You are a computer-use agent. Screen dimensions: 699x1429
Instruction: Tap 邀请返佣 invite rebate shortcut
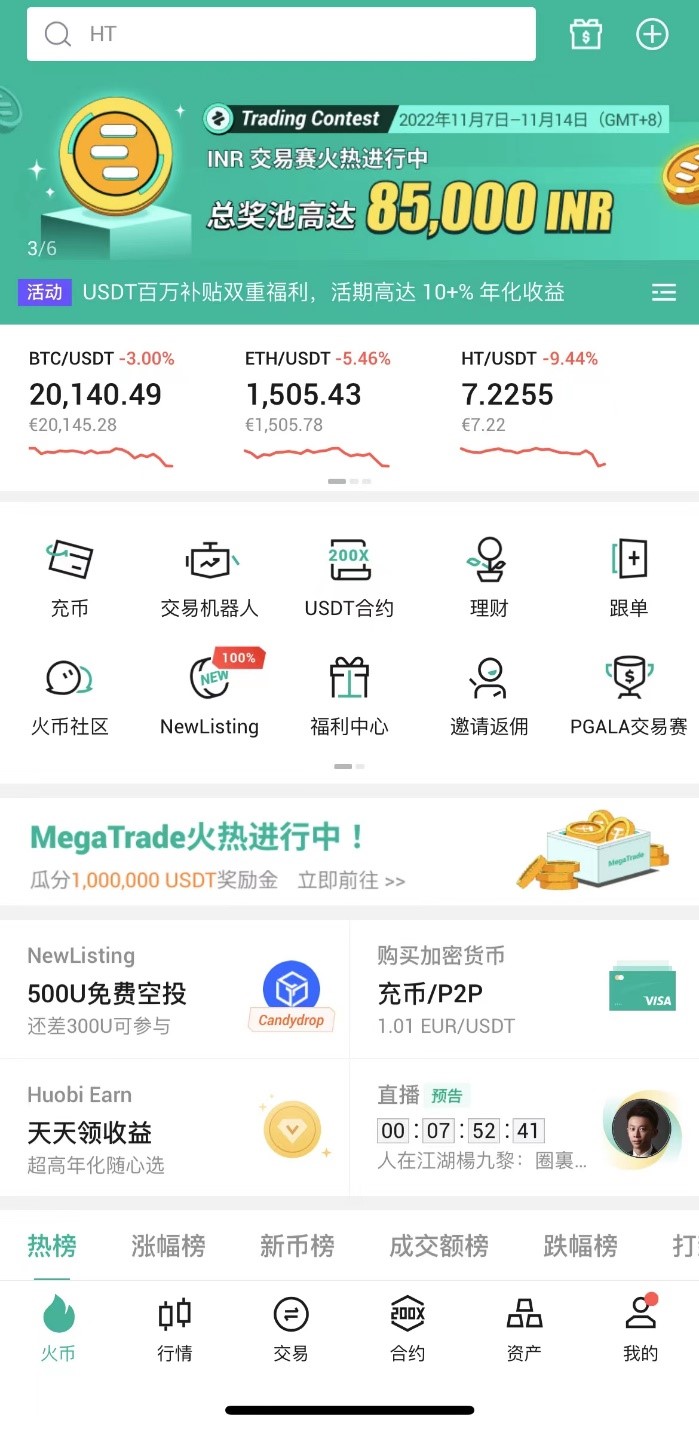click(489, 696)
